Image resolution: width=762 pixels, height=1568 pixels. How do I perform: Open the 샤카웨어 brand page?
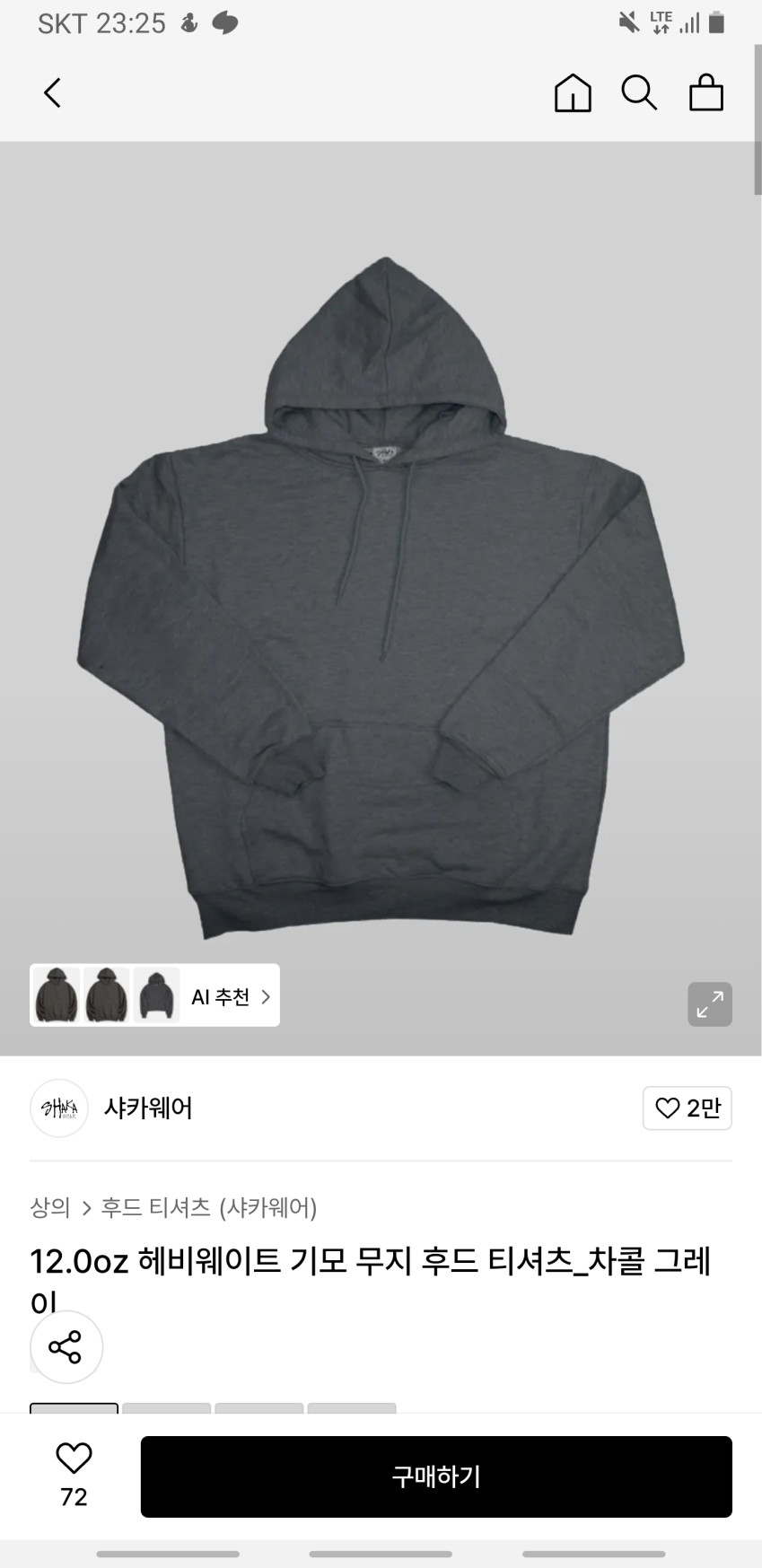pyautogui.click(x=148, y=1108)
